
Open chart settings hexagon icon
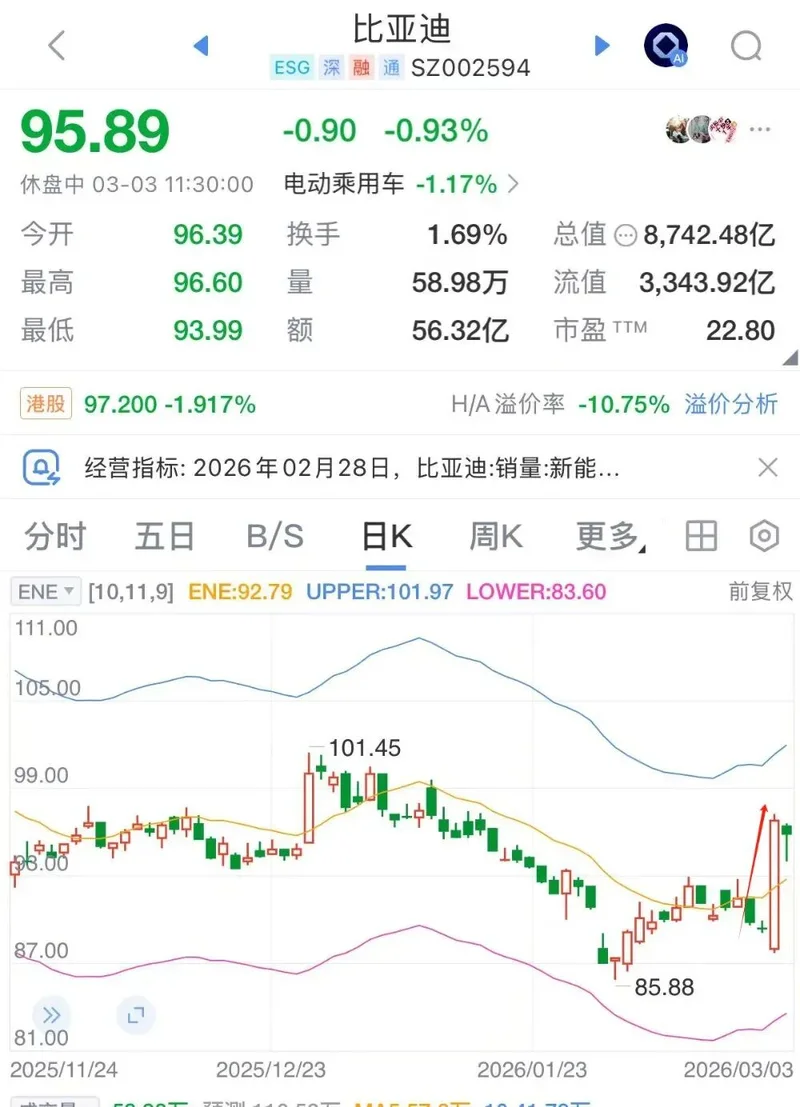[764, 537]
